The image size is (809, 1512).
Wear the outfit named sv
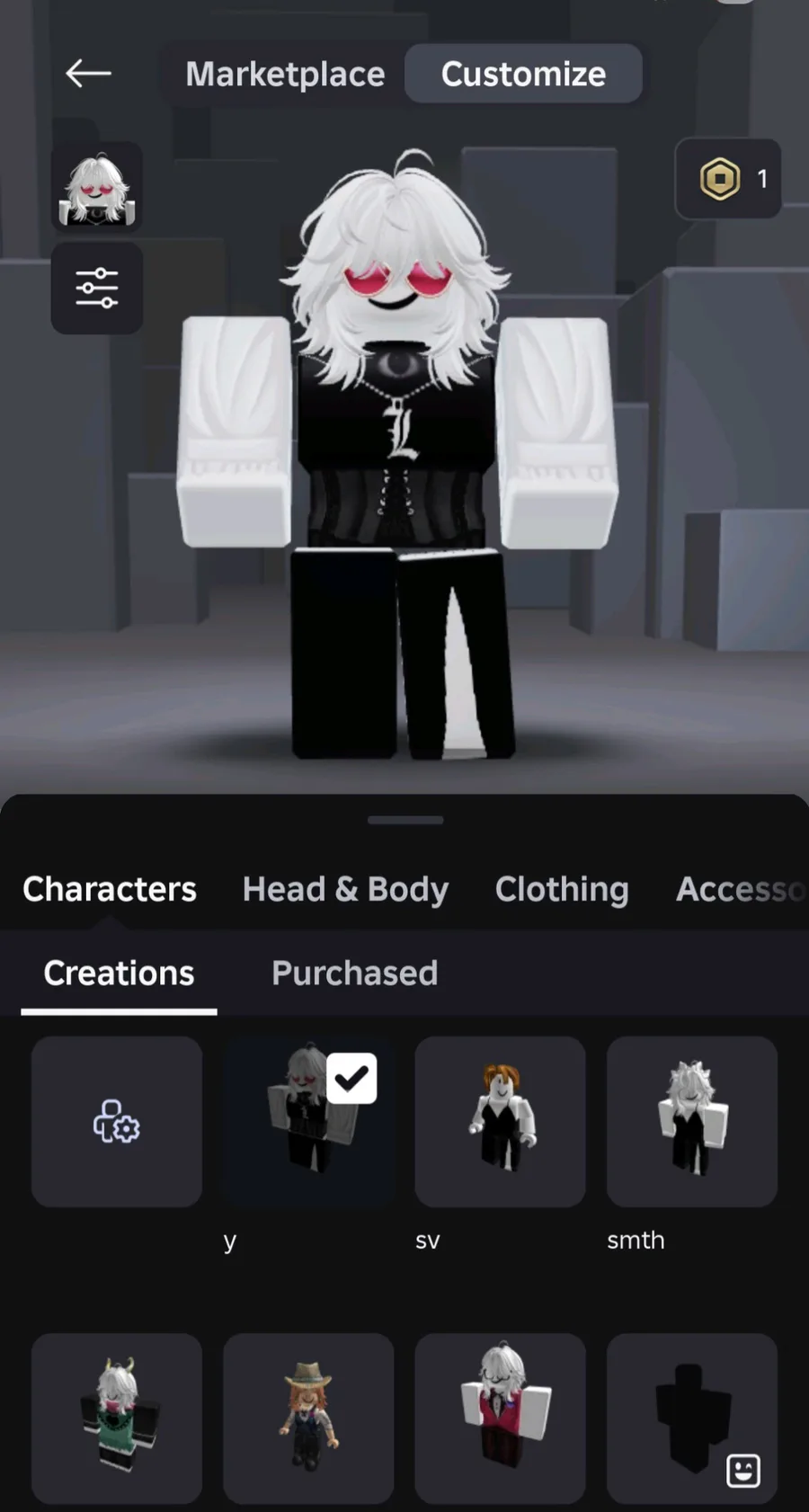pos(500,1121)
